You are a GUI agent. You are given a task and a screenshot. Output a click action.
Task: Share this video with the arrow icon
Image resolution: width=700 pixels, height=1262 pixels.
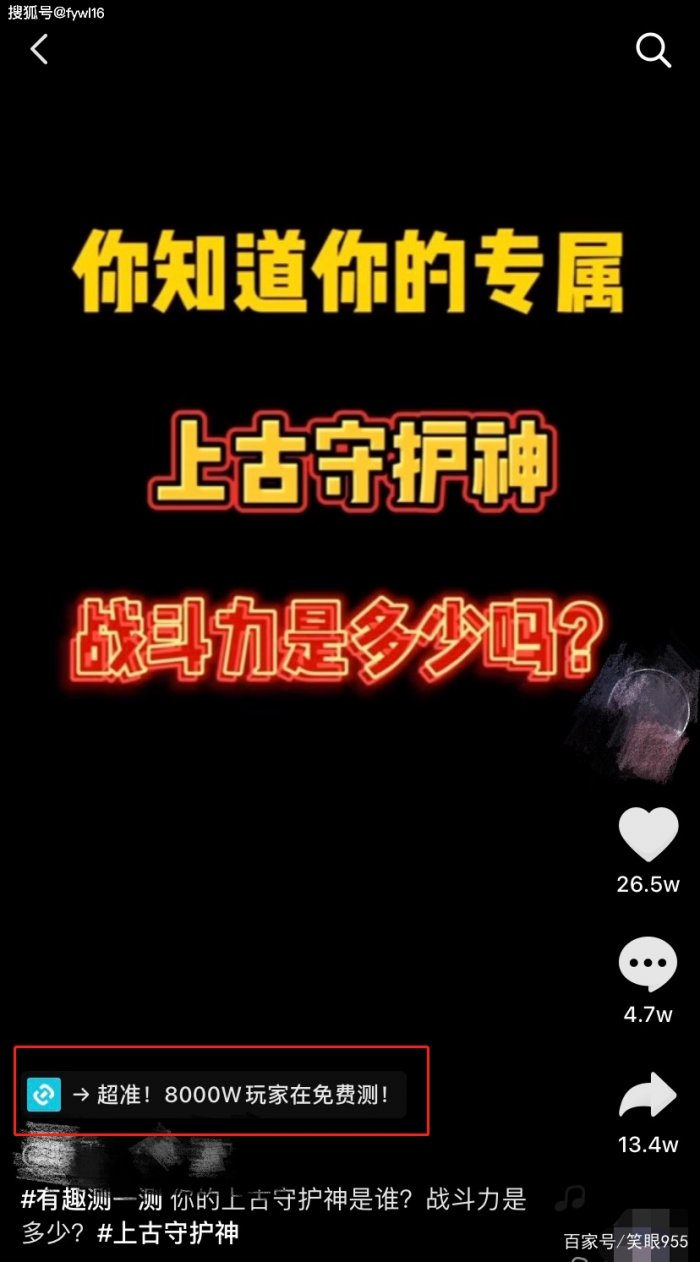(x=648, y=1097)
